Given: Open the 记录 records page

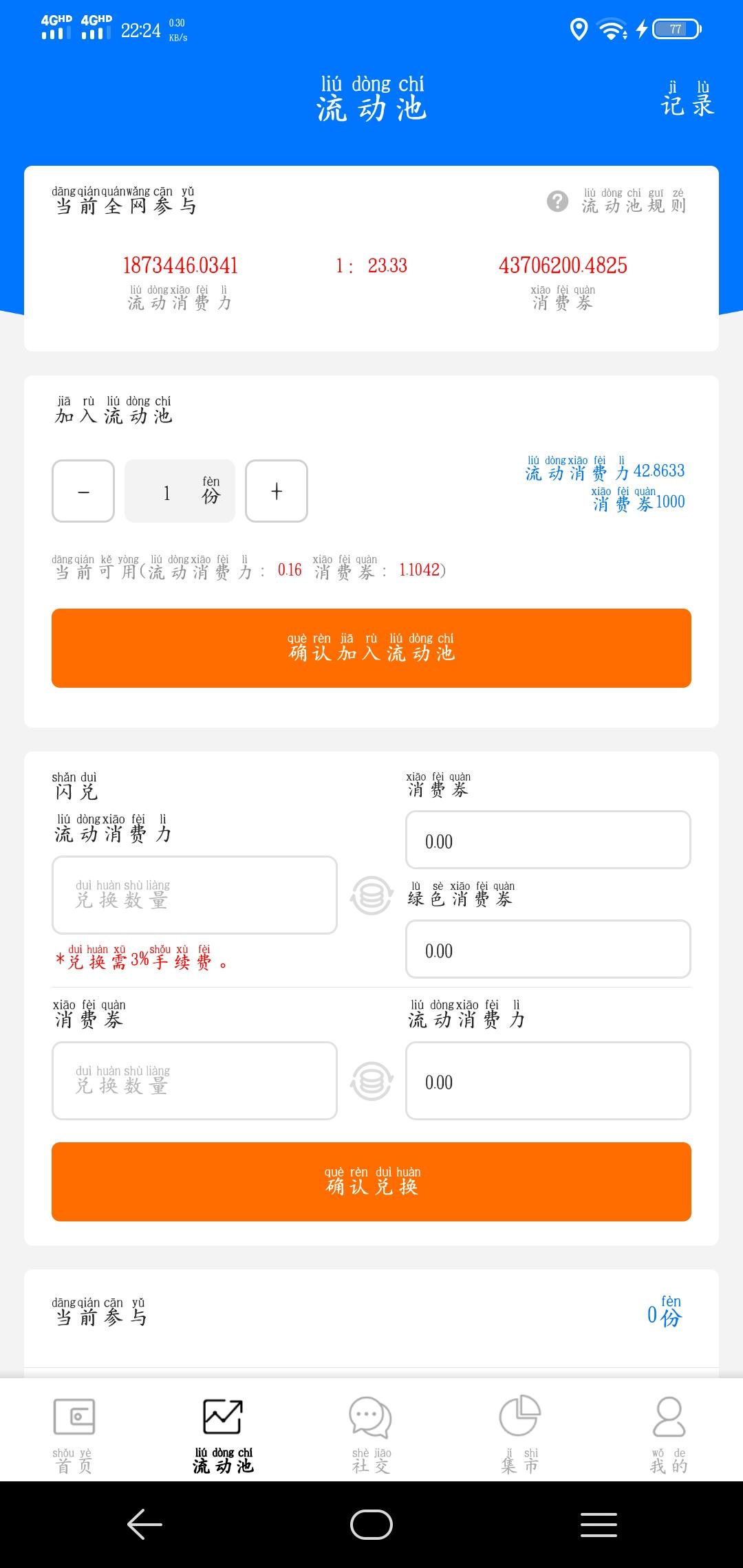Looking at the screenshot, I should 687,100.
